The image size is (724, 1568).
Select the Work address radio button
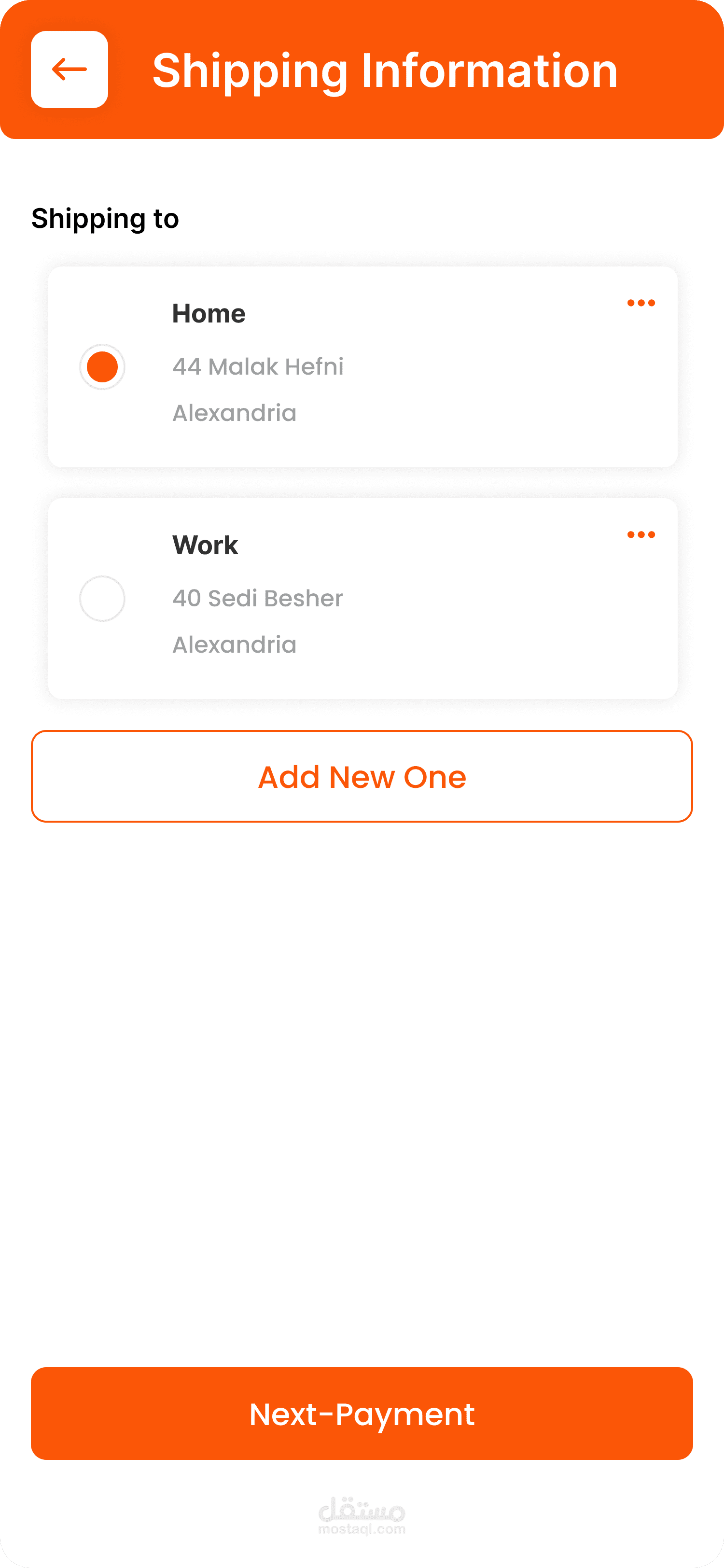point(102,598)
